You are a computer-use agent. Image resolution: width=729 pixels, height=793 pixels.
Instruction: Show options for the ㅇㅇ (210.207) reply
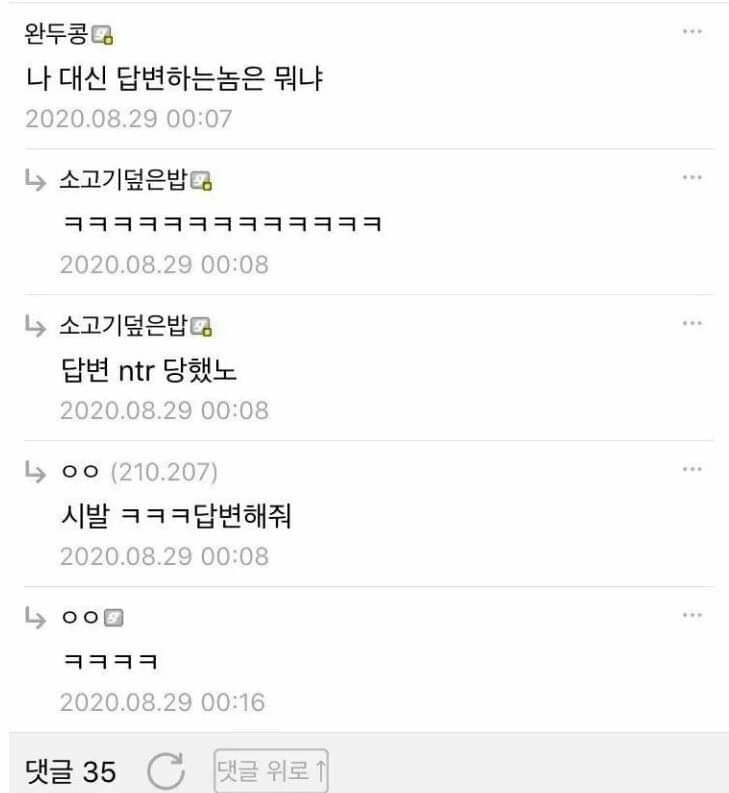coord(691,469)
